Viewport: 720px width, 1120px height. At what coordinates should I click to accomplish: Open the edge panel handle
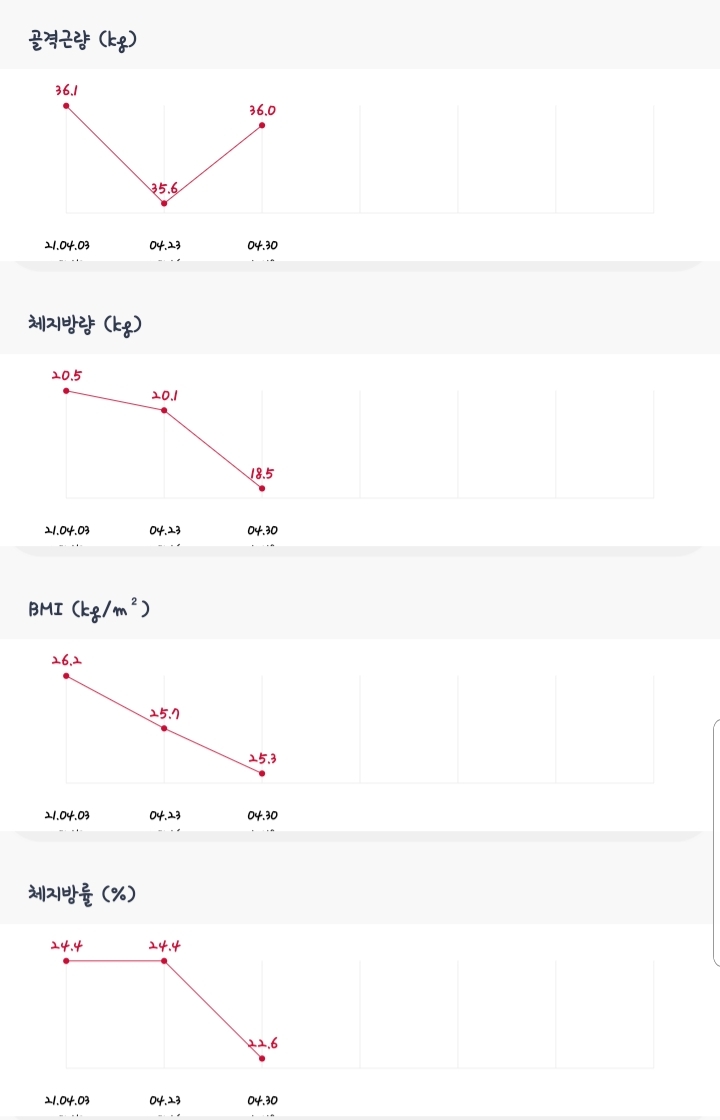click(716, 844)
